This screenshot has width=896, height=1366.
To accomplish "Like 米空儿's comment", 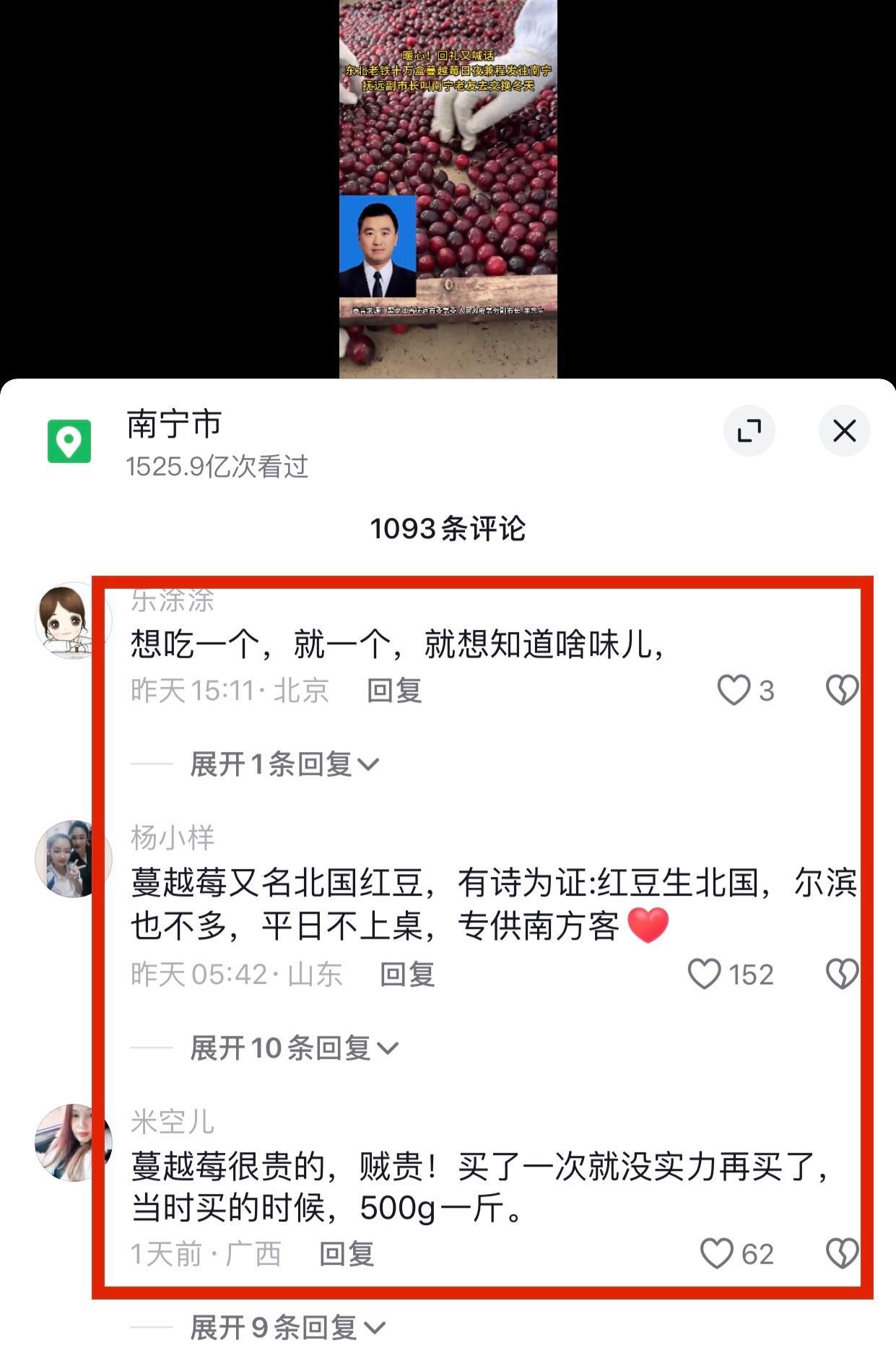I will click(x=716, y=1253).
